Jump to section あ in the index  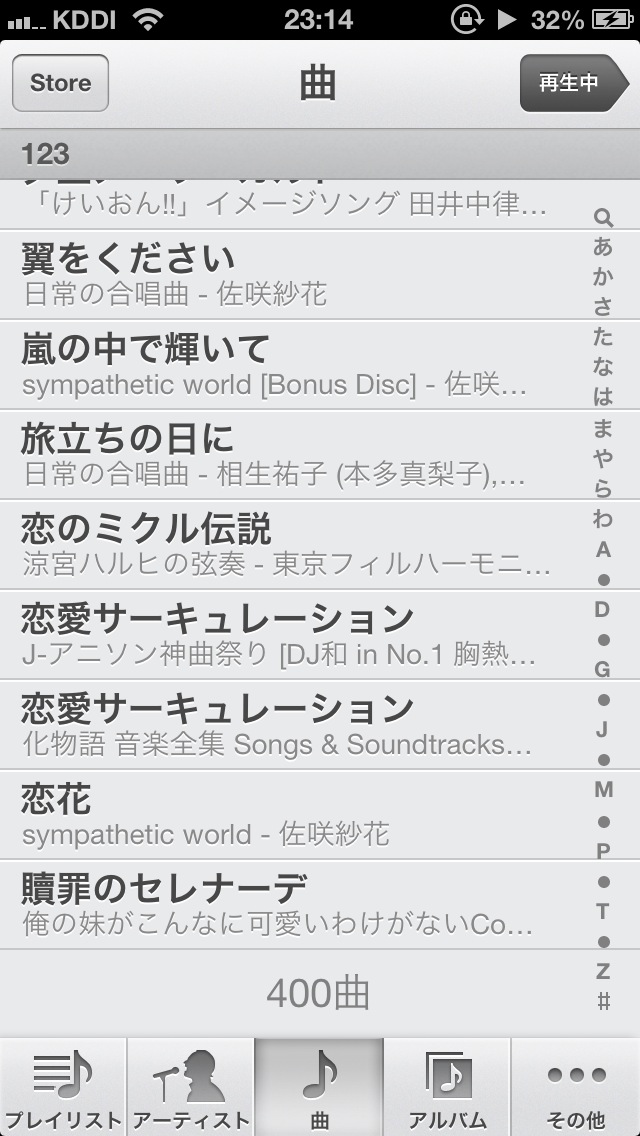pyautogui.click(x=603, y=247)
